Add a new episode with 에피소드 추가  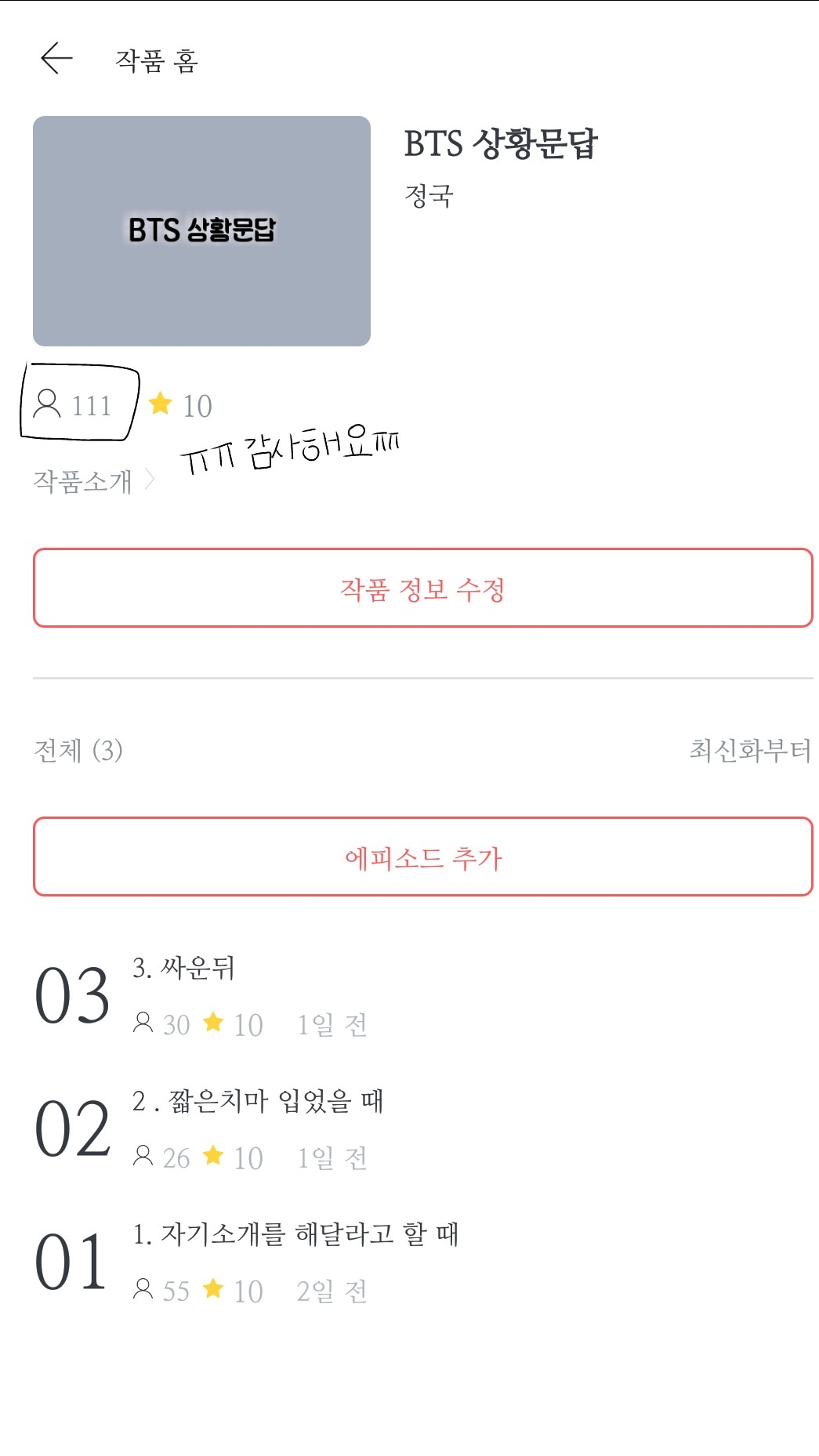(x=422, y=857)
